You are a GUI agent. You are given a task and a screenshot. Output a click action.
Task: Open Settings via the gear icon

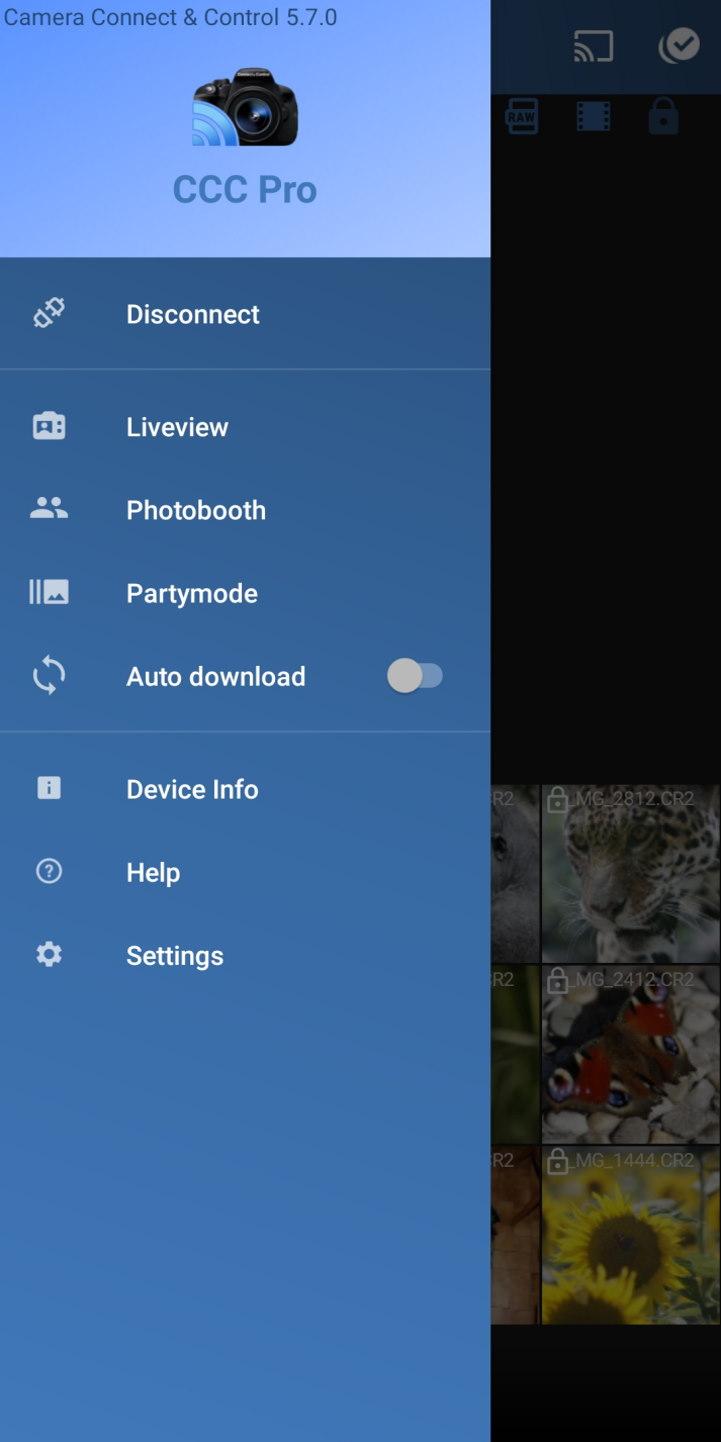tap(48, 954)
